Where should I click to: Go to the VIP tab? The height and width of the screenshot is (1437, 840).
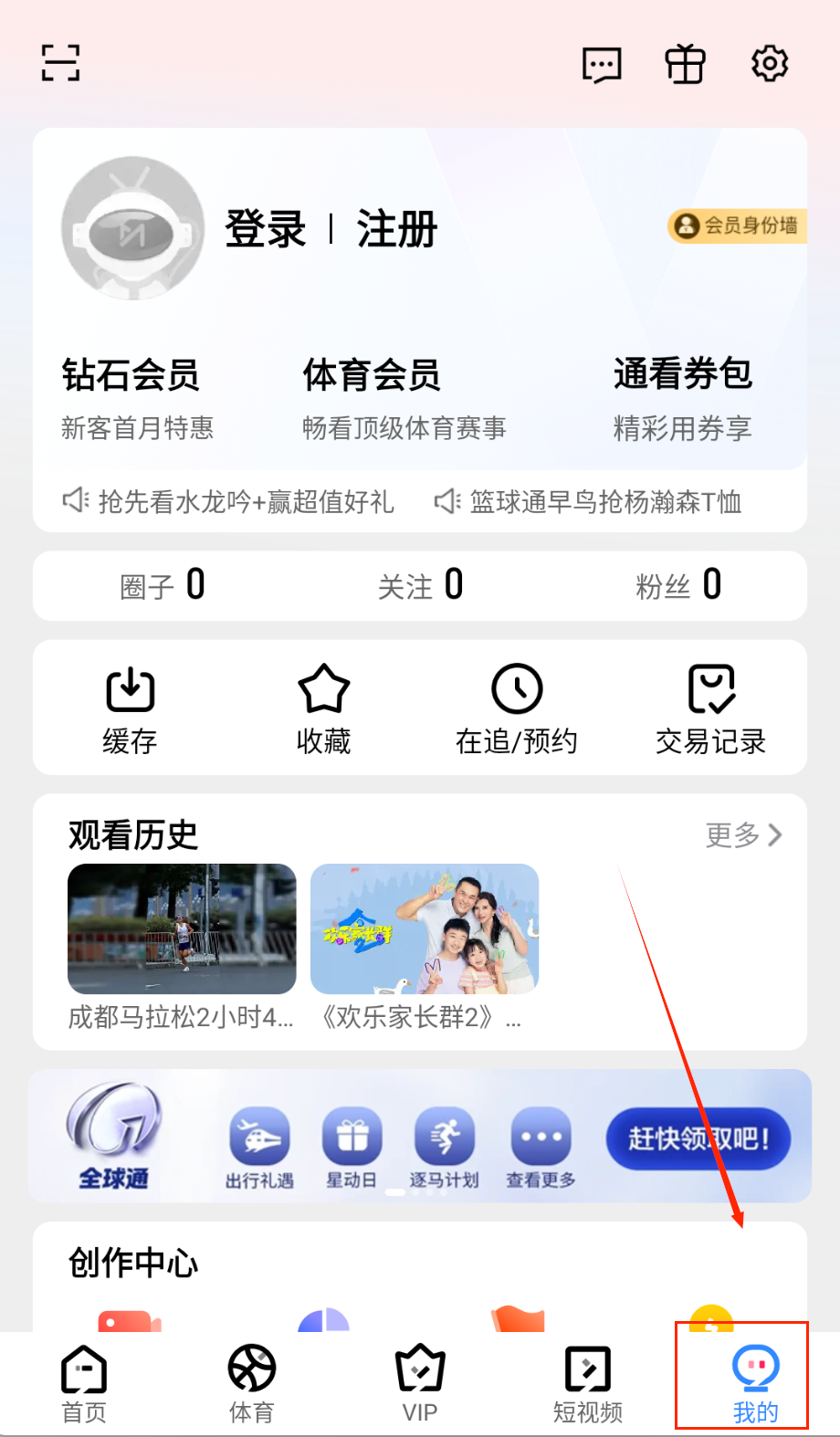click(x=420, y=1383)
